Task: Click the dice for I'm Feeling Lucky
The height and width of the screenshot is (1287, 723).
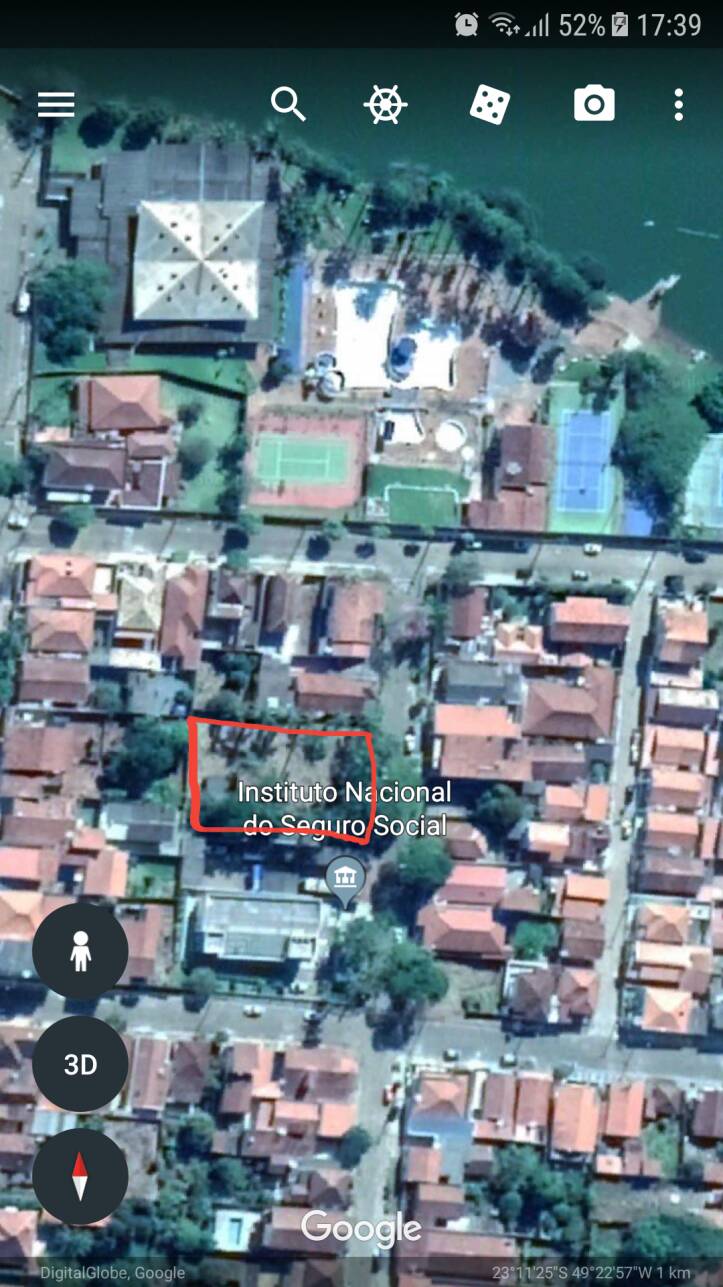Action: (x=488, y=102)
